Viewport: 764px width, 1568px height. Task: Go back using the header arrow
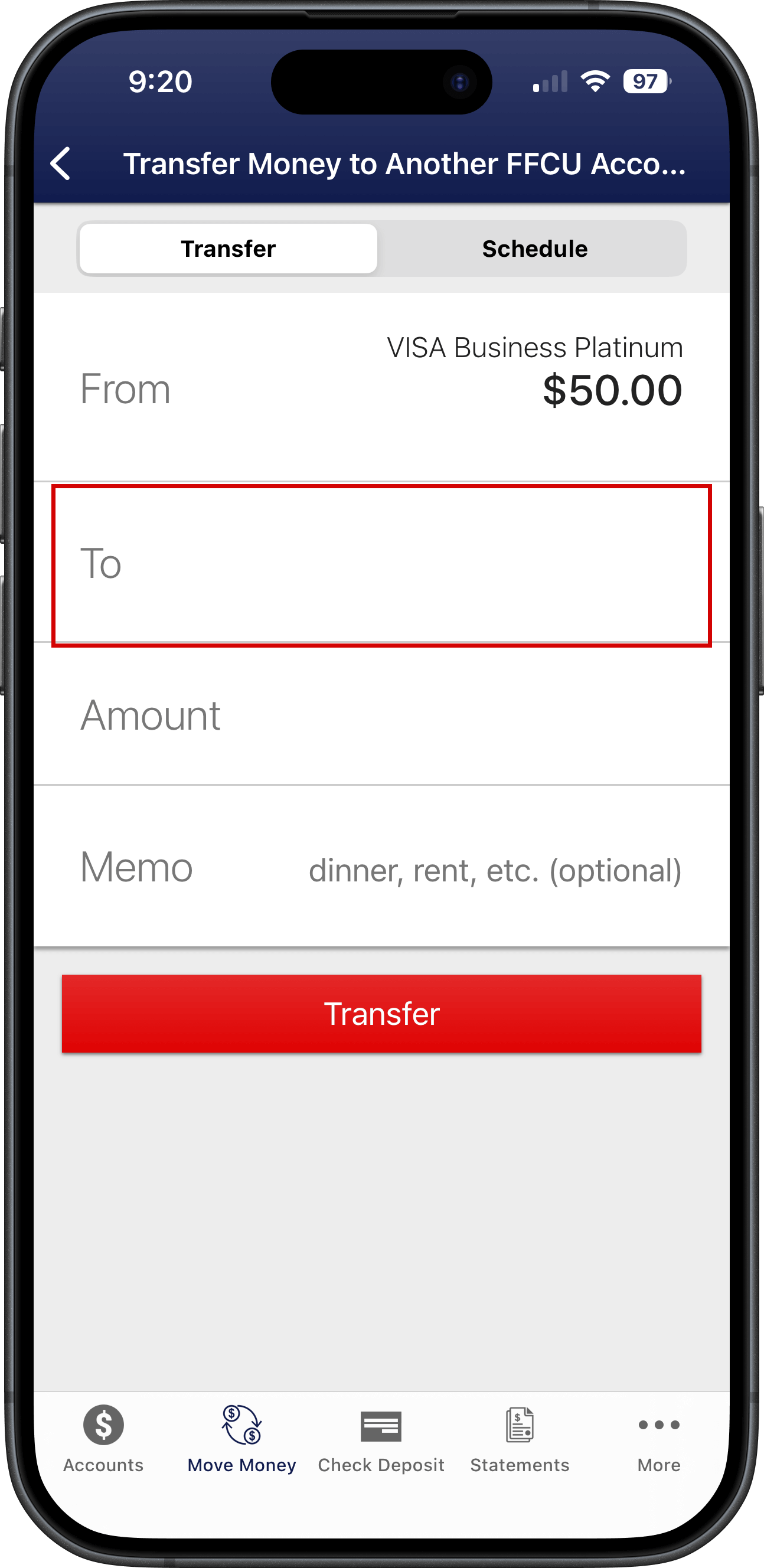(61, 164)
